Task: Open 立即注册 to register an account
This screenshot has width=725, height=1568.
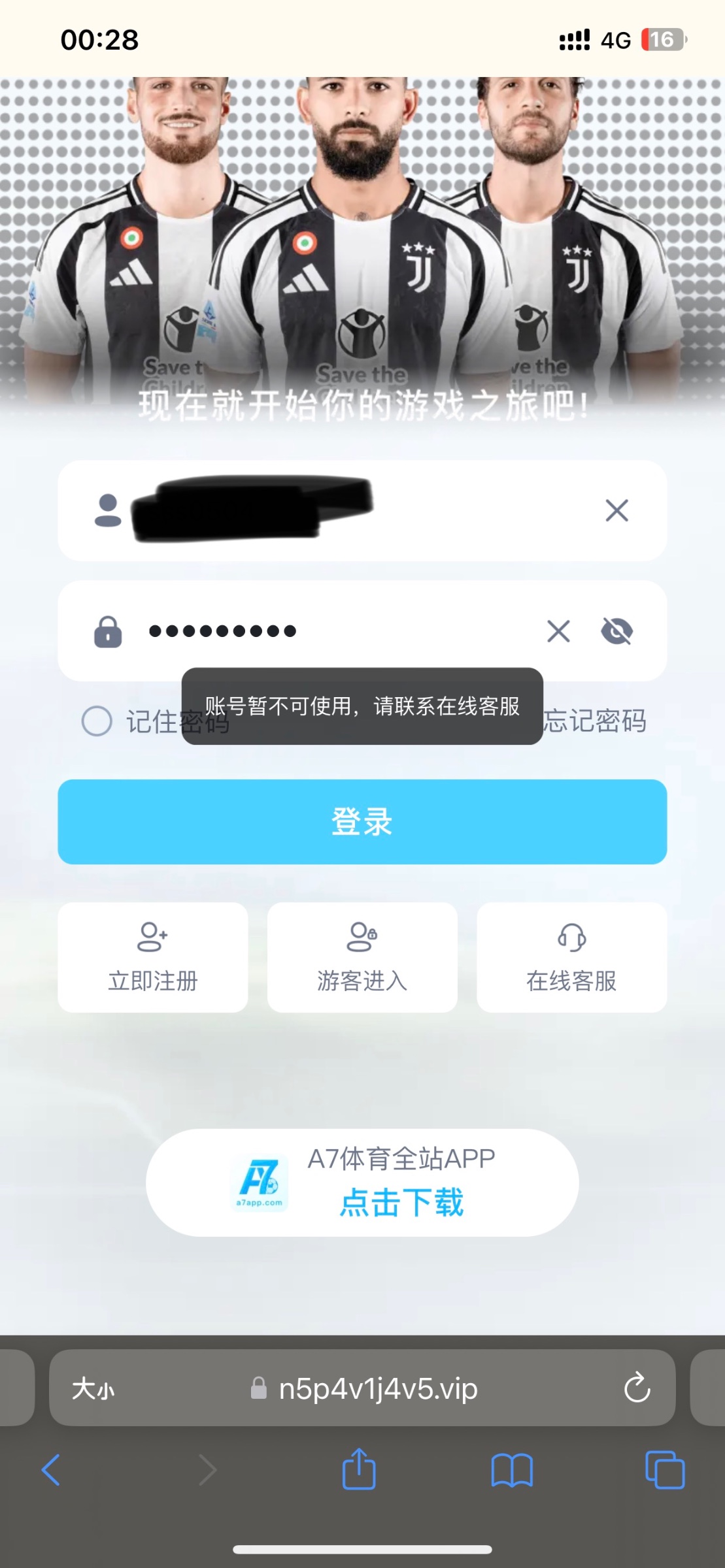Action: [153, 957]
